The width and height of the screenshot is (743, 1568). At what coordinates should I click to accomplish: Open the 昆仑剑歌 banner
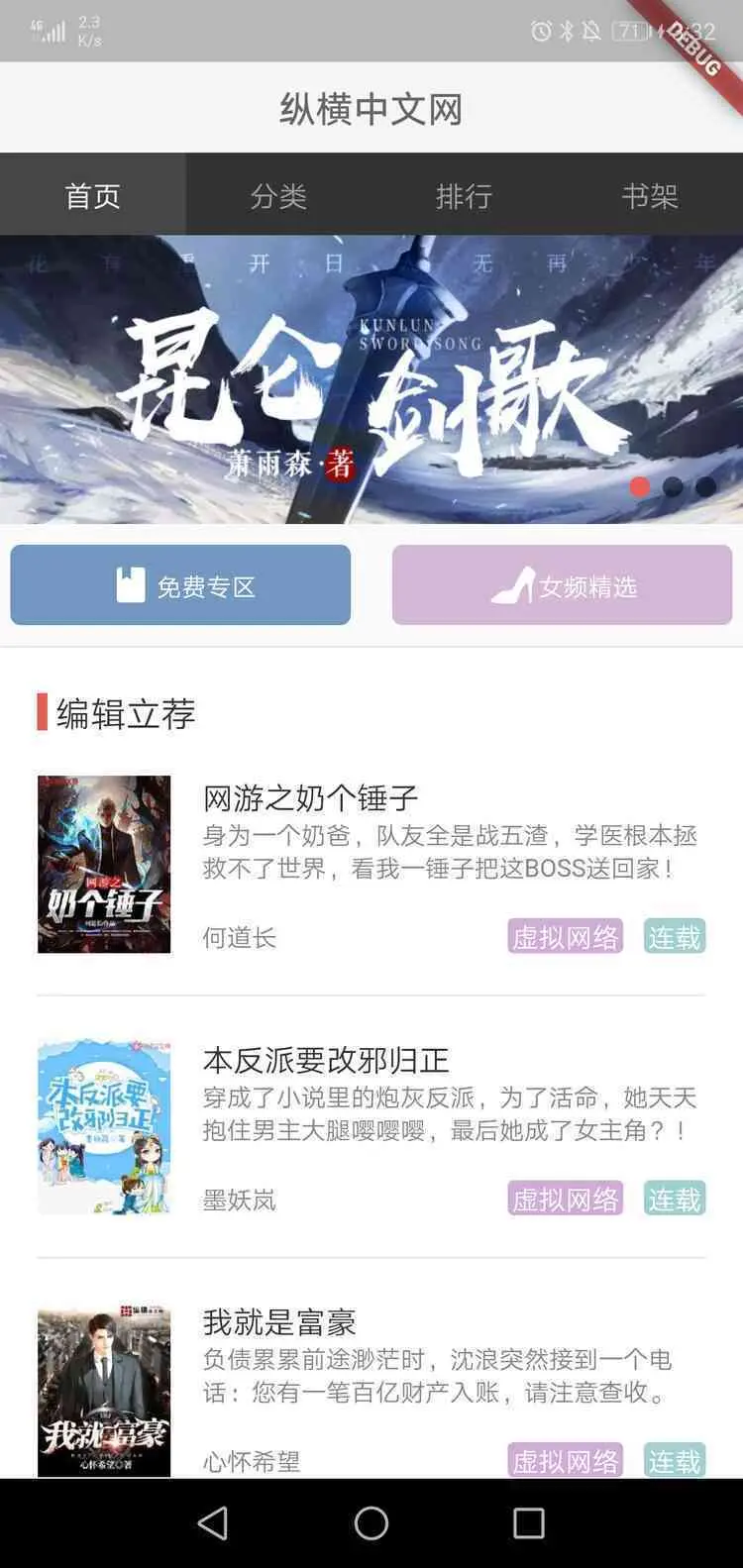pos(371,379)
